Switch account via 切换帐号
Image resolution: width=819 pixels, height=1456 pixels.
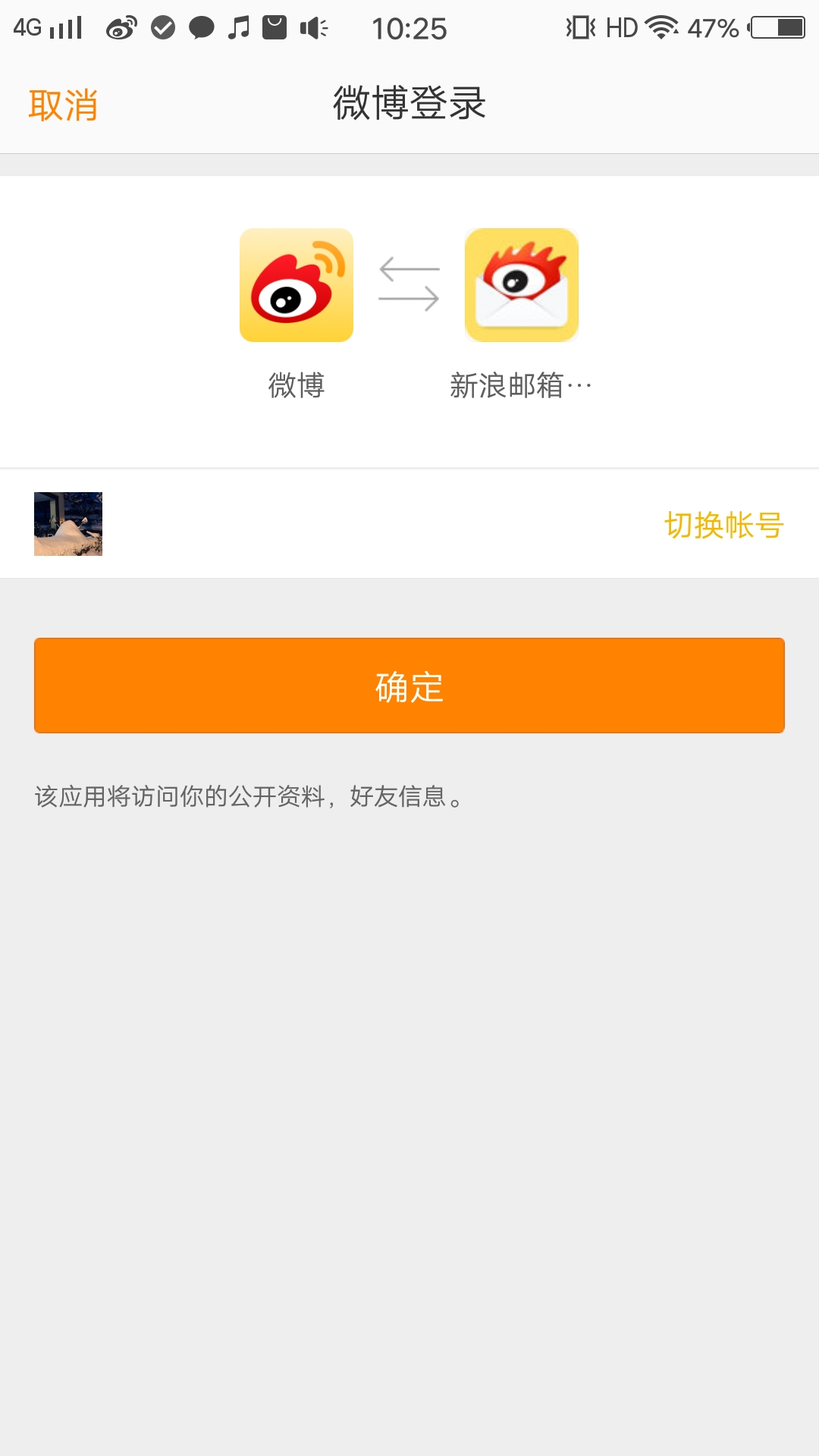tap(724, 525)
